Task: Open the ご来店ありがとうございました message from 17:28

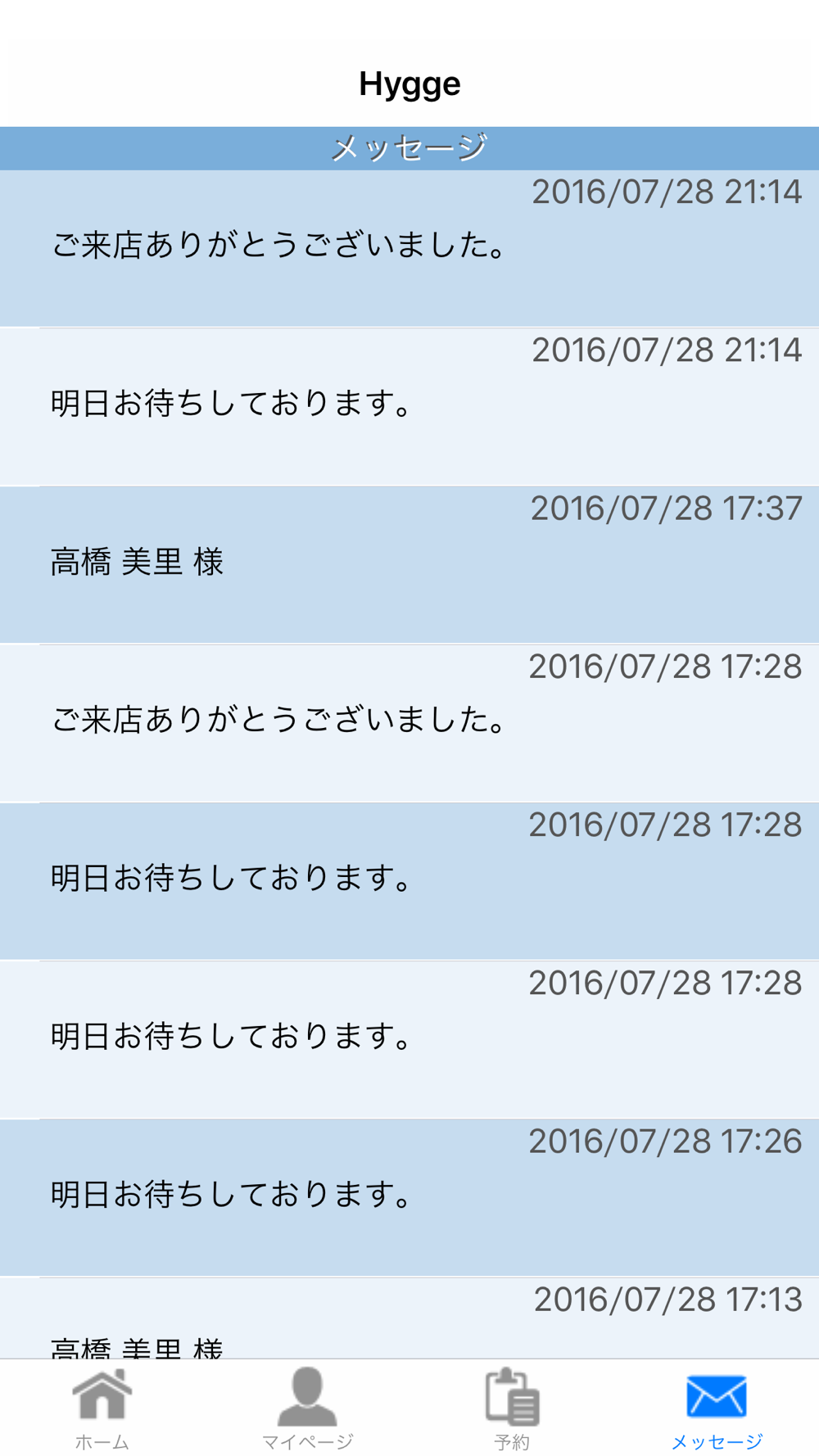Action: point(409,723)
